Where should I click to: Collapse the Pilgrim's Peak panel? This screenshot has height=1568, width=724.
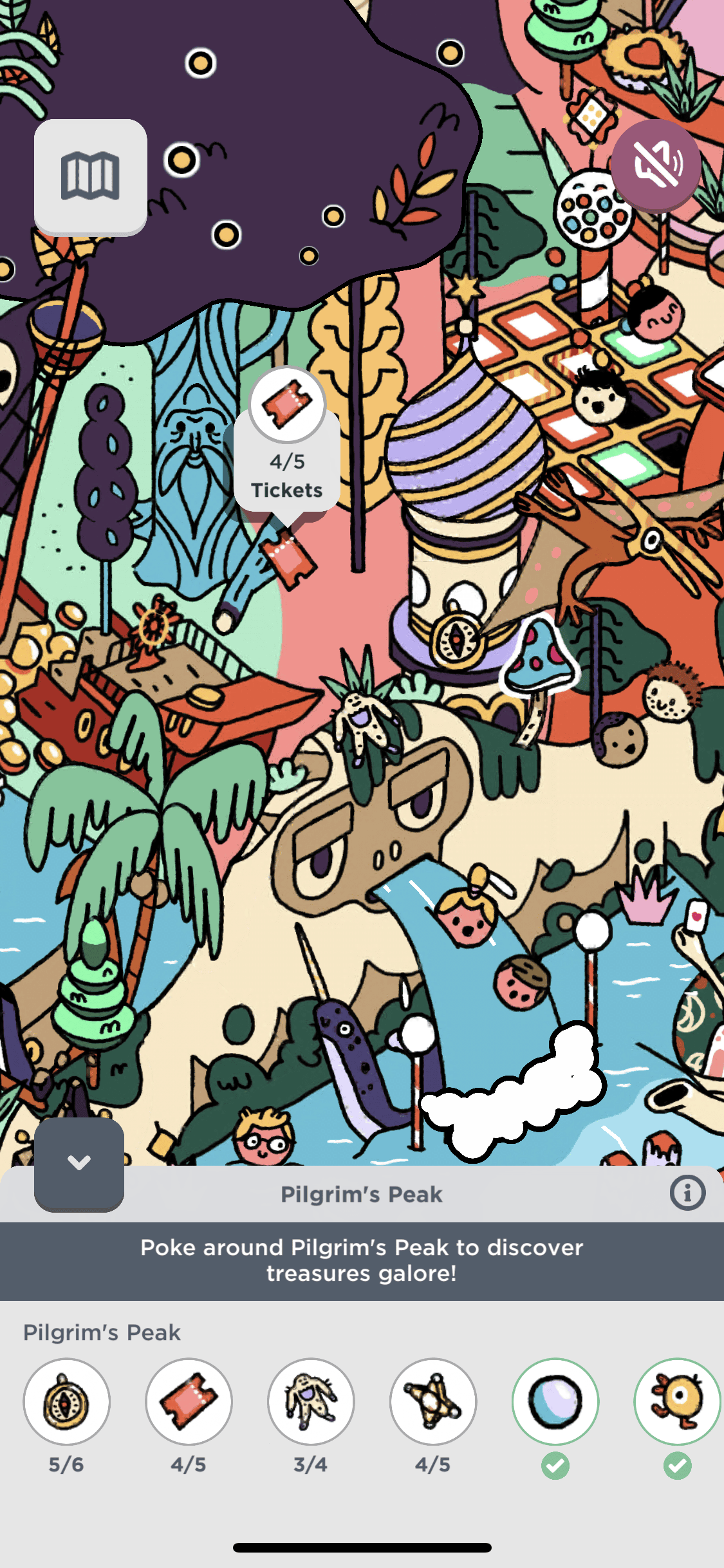coord(79,1164)
